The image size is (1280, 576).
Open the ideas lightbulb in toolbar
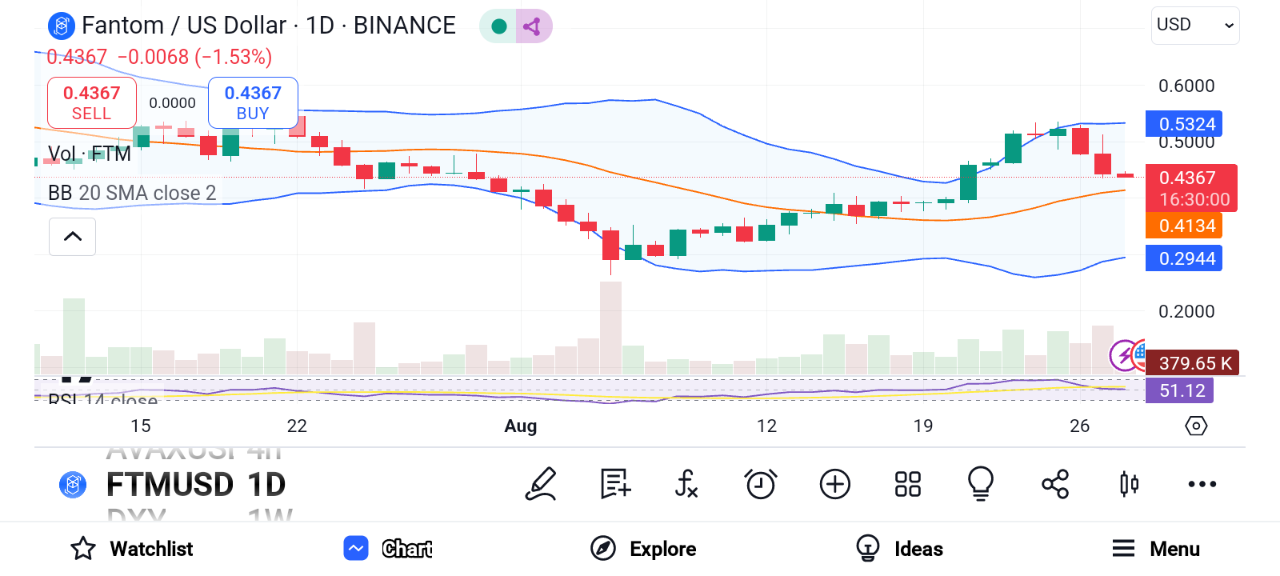click(x=980, y=485)
